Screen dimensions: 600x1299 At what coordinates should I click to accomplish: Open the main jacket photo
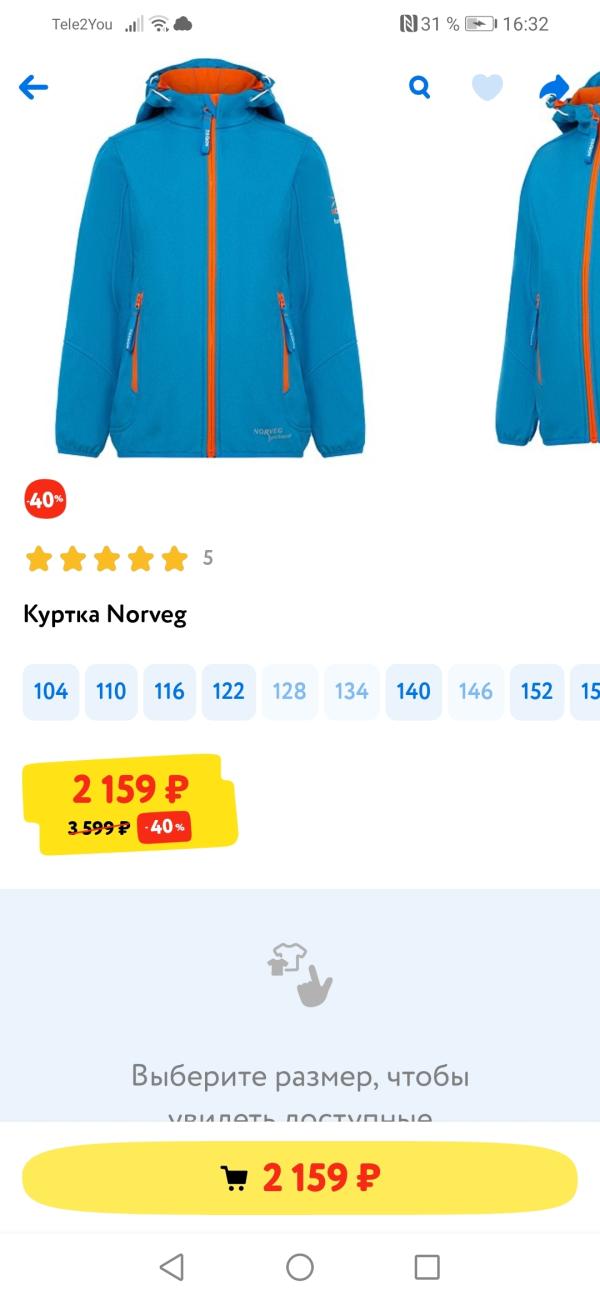[210, 258]
